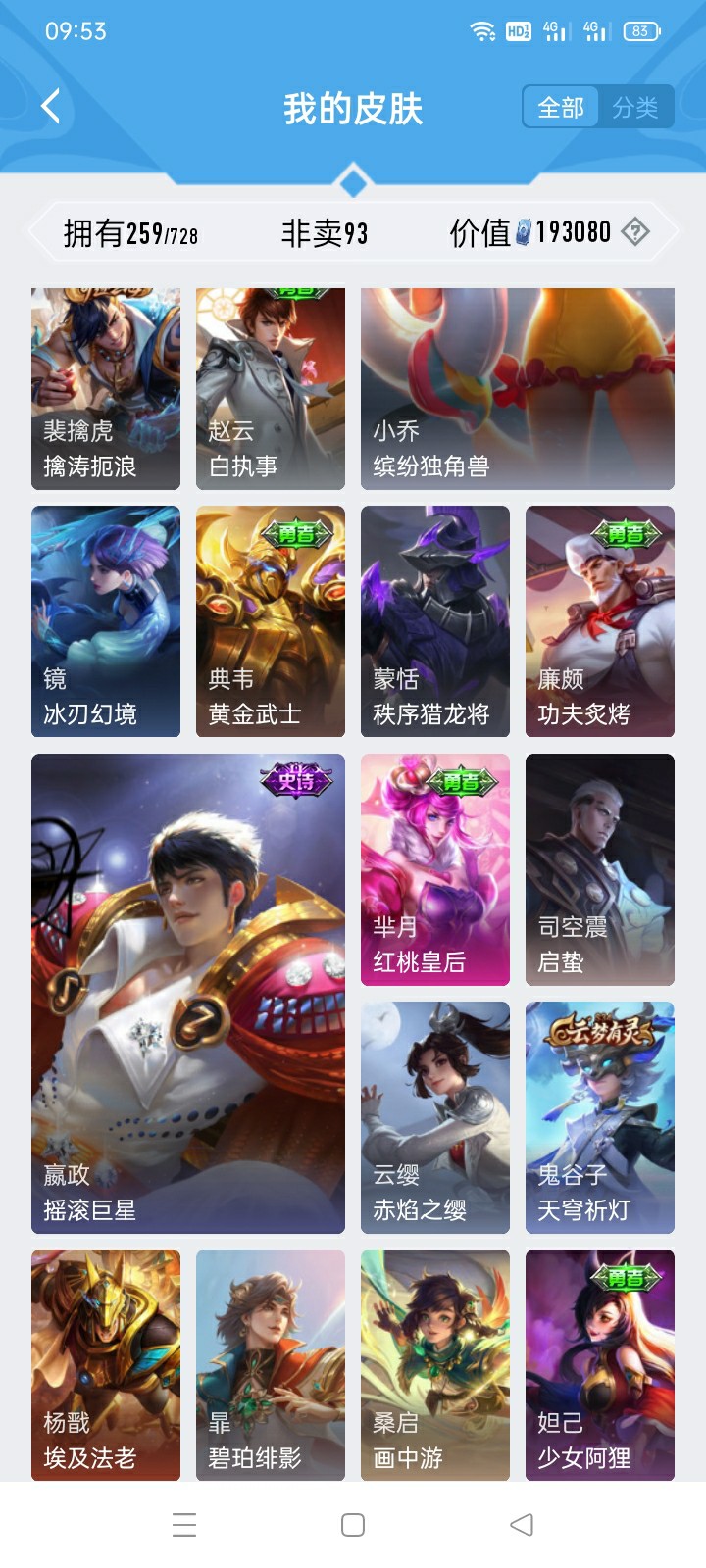Image resolution: width=706 pixels, height=1568 pixels.
Task: Open 嬴政 摇滚巨星 epic skin
Action: [x=188, y=993]
